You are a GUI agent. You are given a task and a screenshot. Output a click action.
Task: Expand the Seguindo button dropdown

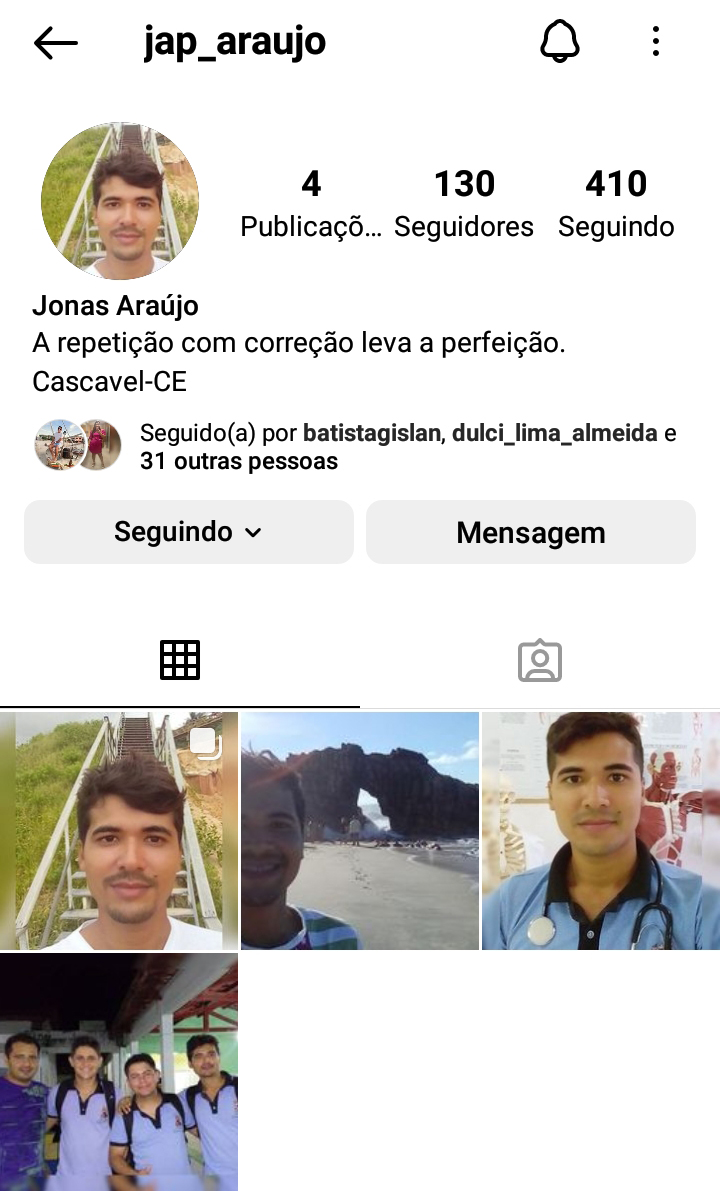pos(252,532)
